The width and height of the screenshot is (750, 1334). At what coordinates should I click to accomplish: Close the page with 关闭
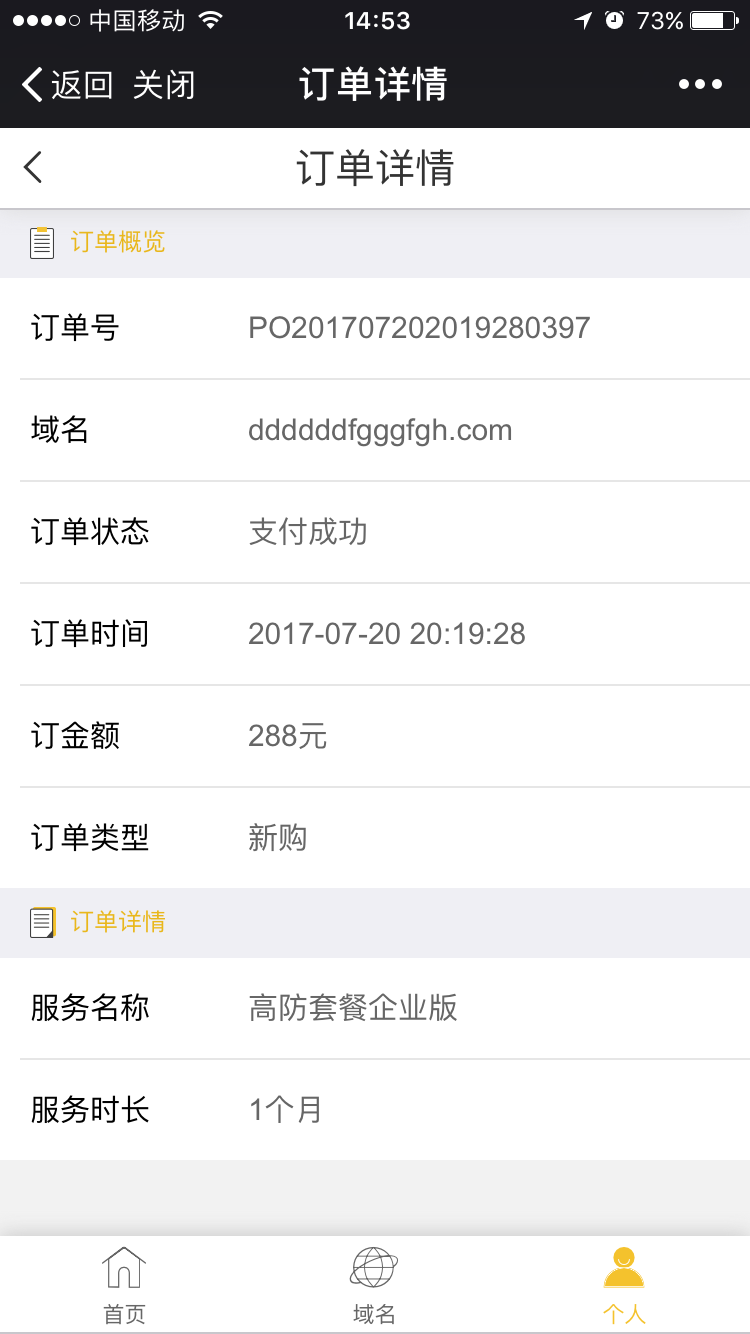pyautogui.click(x=164, y=85)
